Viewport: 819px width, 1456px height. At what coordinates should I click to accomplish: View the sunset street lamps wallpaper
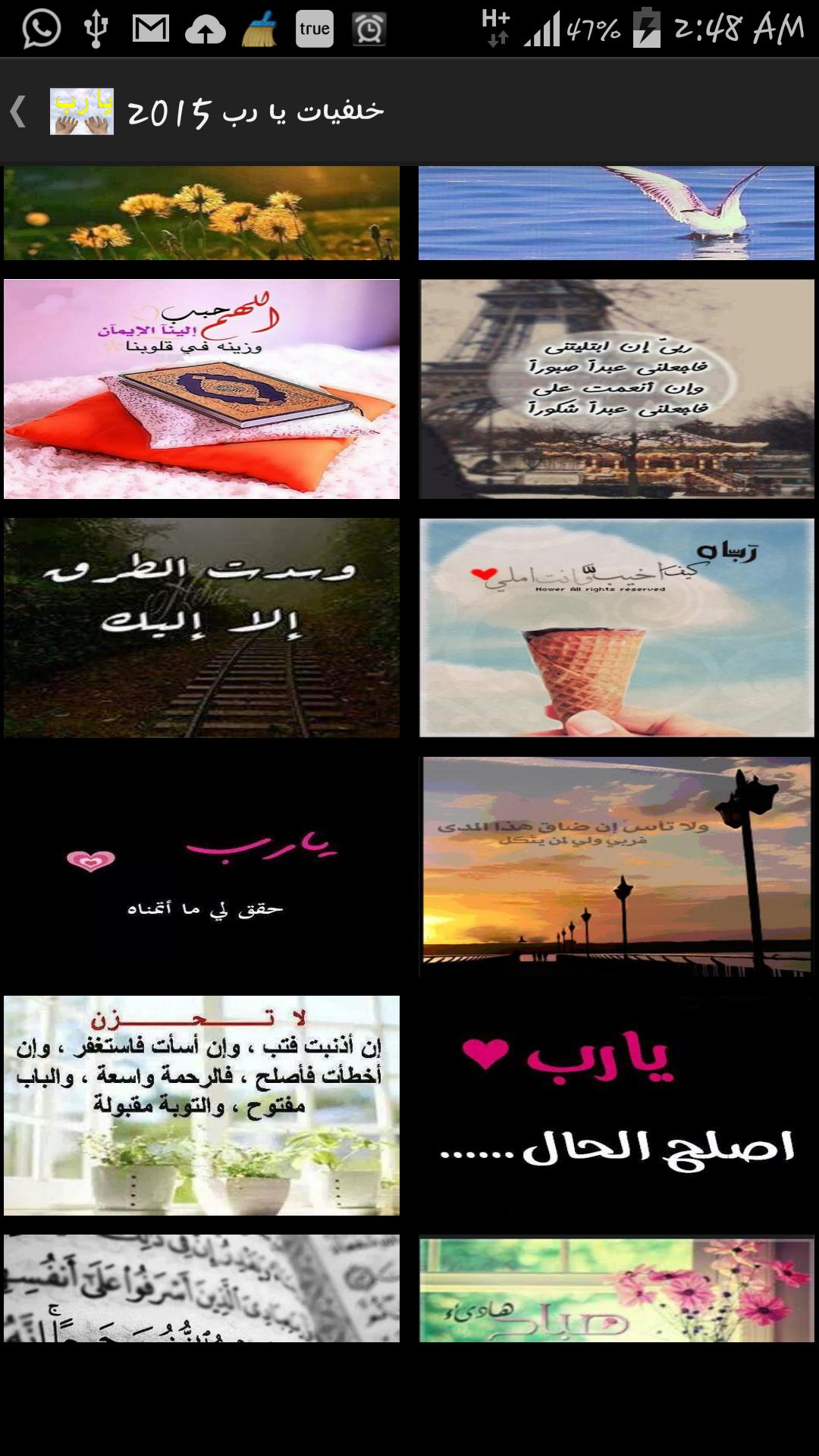pos(617,867)
